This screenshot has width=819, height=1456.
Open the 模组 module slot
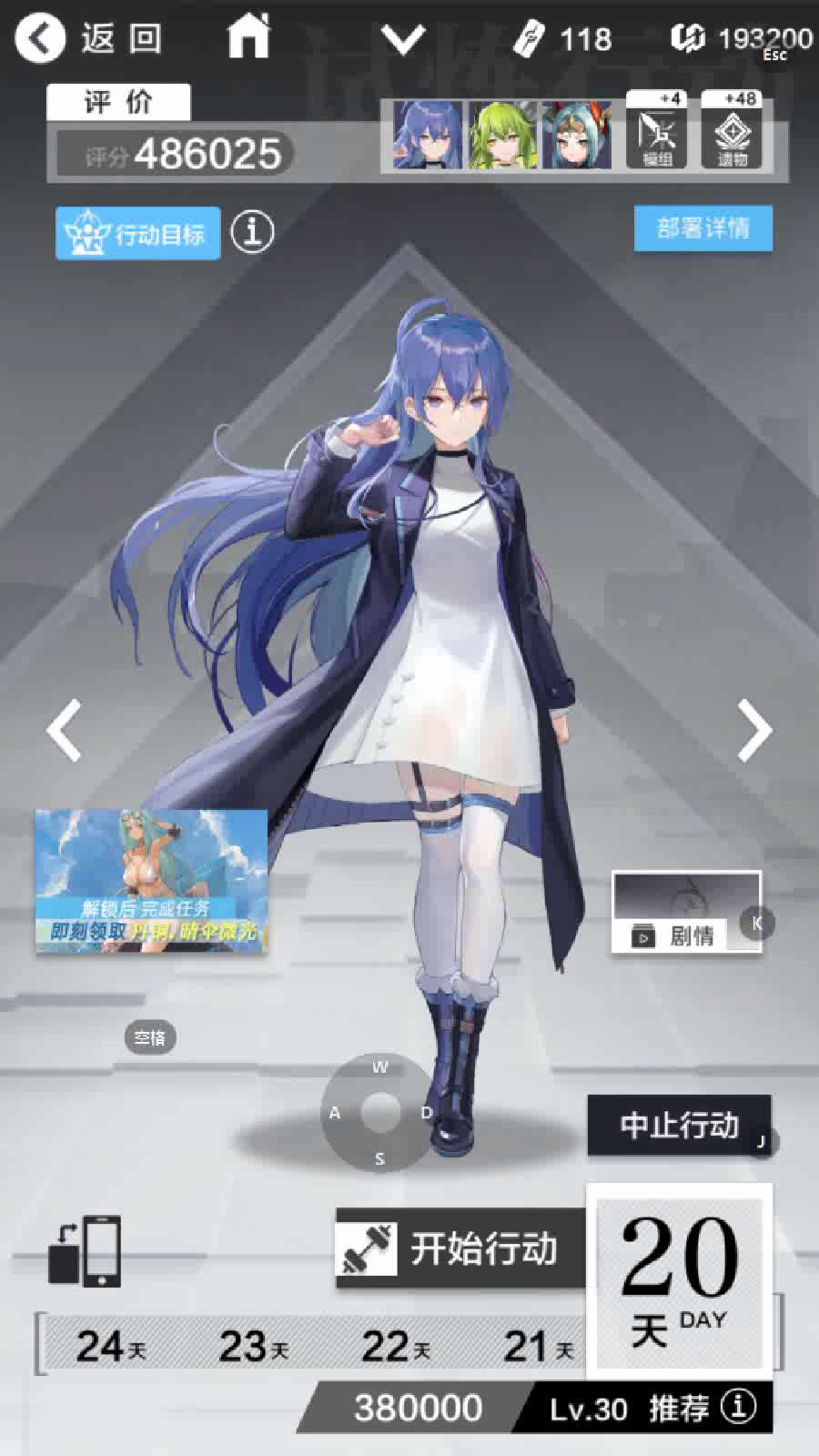(657, 135)
